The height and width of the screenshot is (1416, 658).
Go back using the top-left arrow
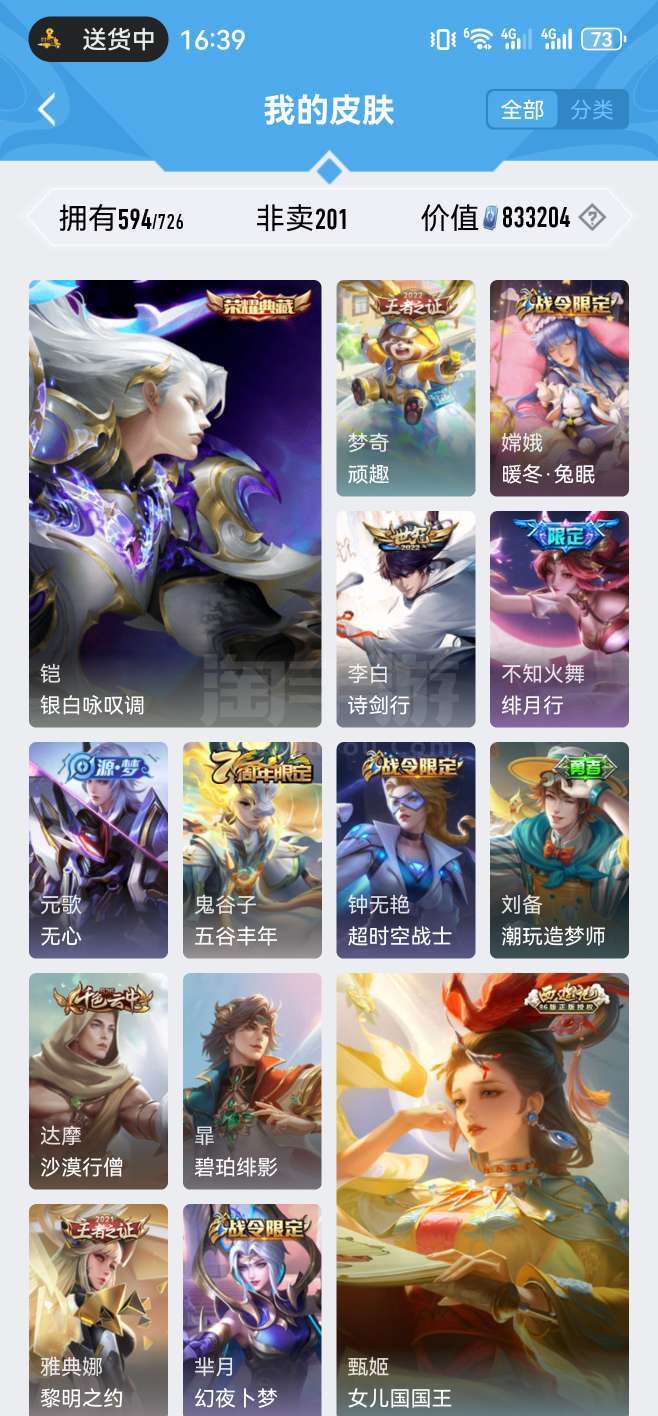(x=47, y=109)
